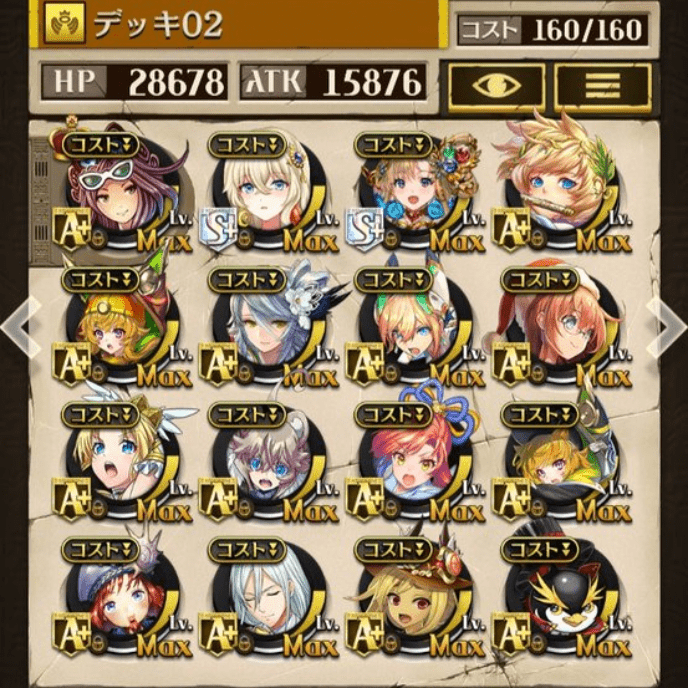Screen dimensions: 688x688
Task: Select the black penguin-like character
Action: point(555,598)
